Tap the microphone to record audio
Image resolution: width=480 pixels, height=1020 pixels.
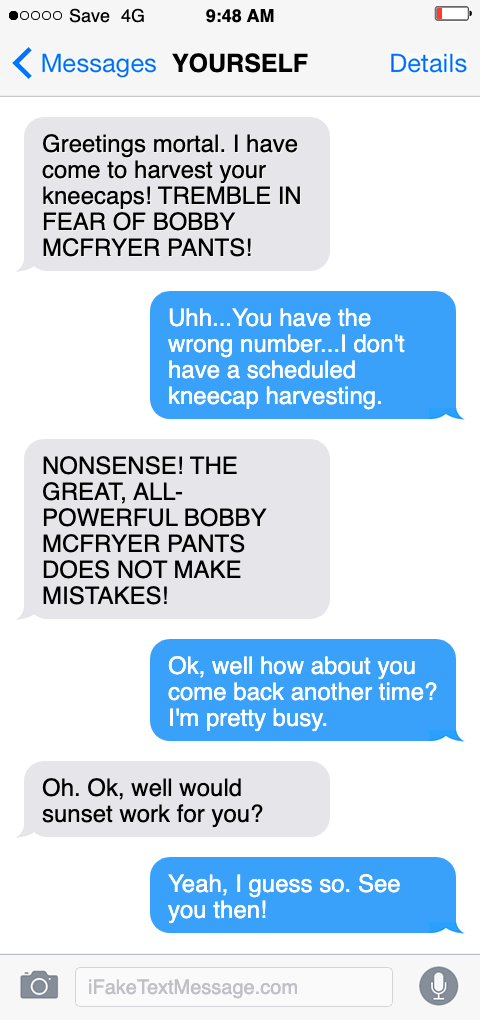439,986
